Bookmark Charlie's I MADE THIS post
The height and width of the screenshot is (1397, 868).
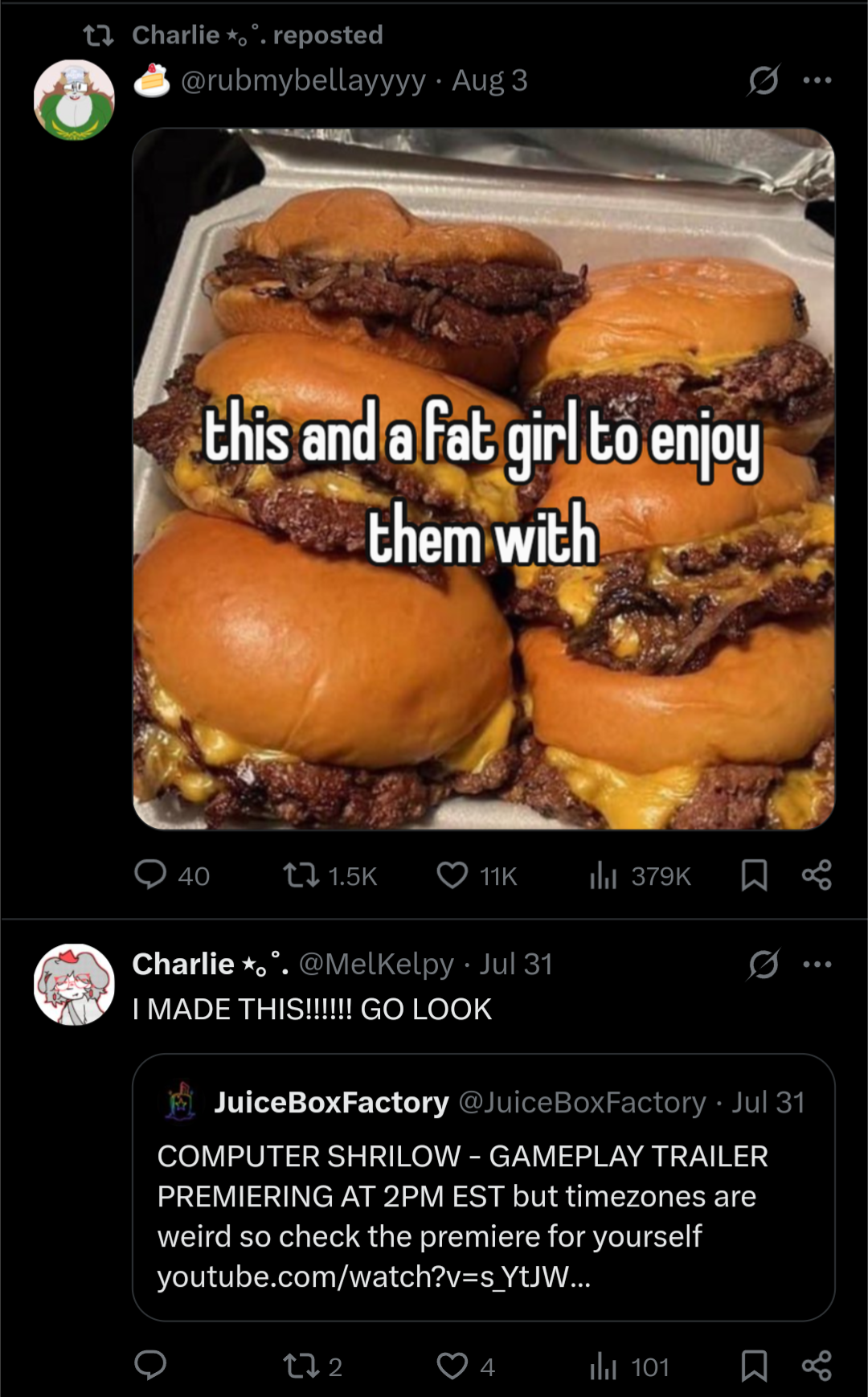tap(753, 1365)
